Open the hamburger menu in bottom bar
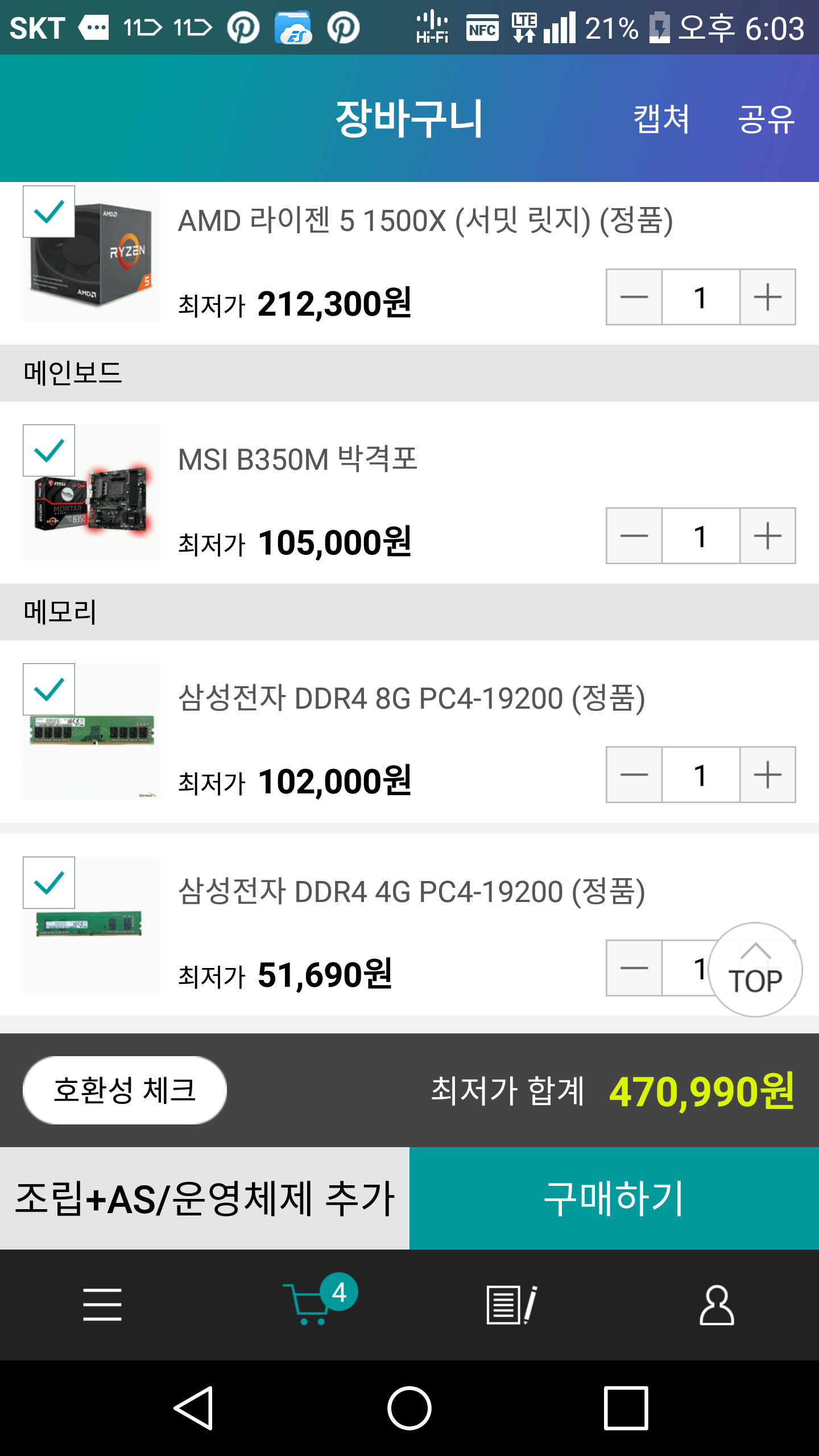 (x=102, y=1305)
